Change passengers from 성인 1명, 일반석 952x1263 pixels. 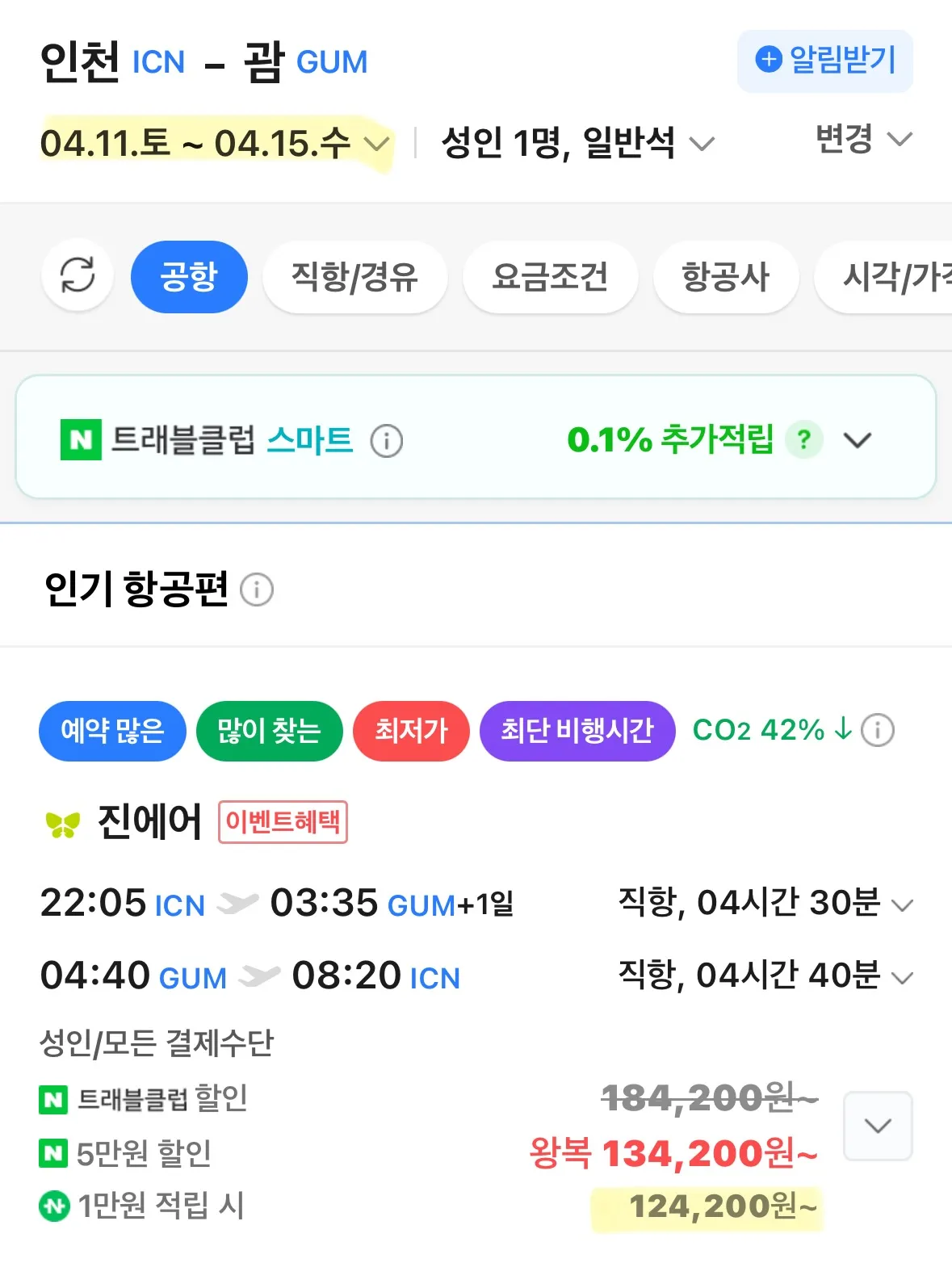coord(577,144)
